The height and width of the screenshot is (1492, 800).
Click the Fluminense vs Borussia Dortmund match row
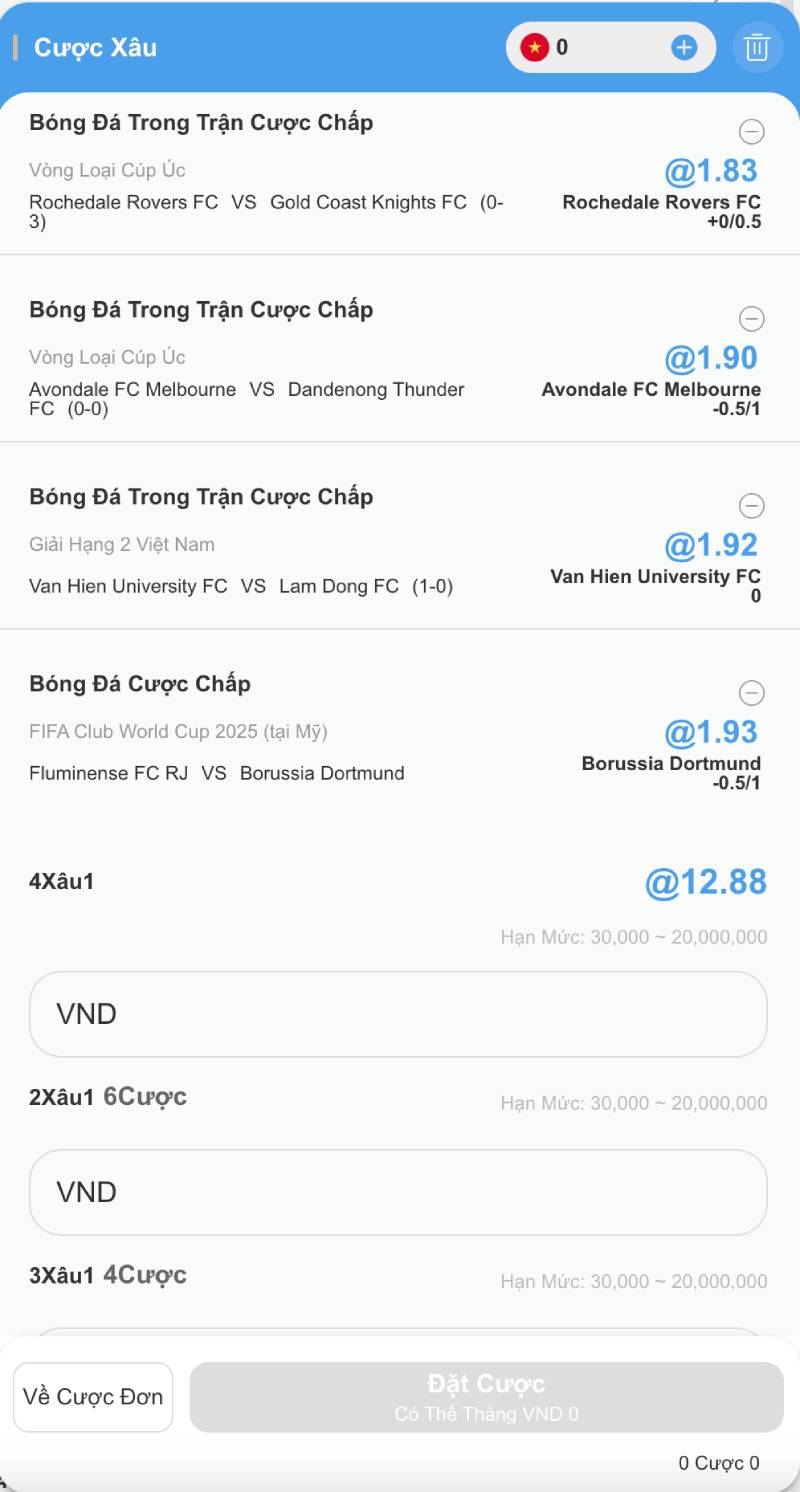click(215, 773)
